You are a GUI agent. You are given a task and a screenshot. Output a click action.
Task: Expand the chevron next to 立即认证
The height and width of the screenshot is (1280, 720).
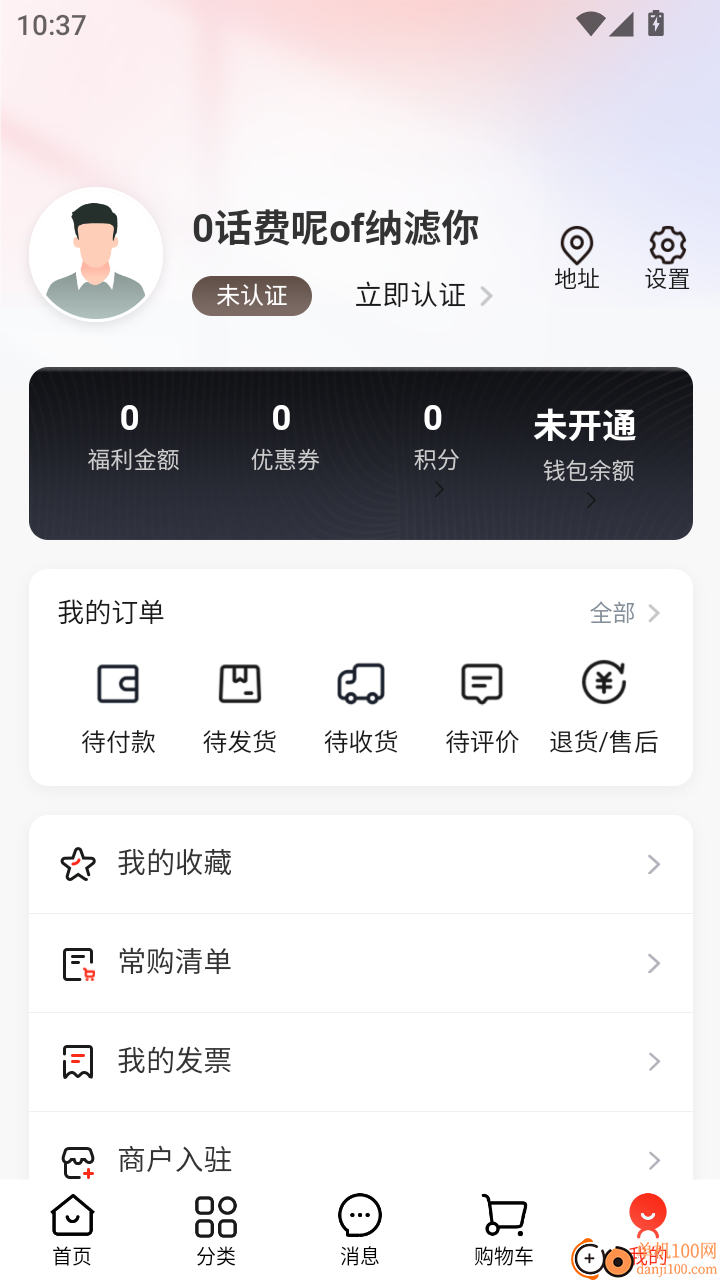point(487,296)
